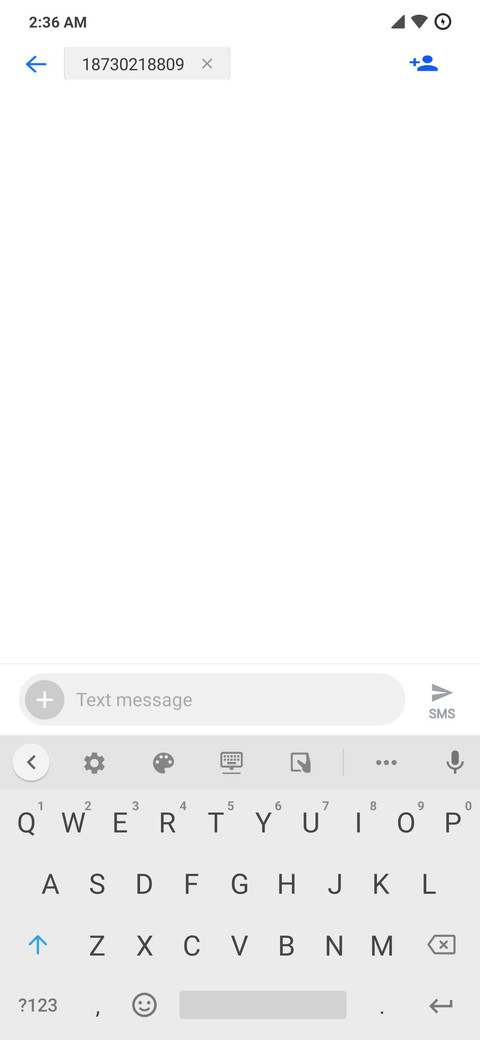Open keyboard settings gear
Image resolution: width=480 pixels, height=1040 pixels.
pos(94,763)
